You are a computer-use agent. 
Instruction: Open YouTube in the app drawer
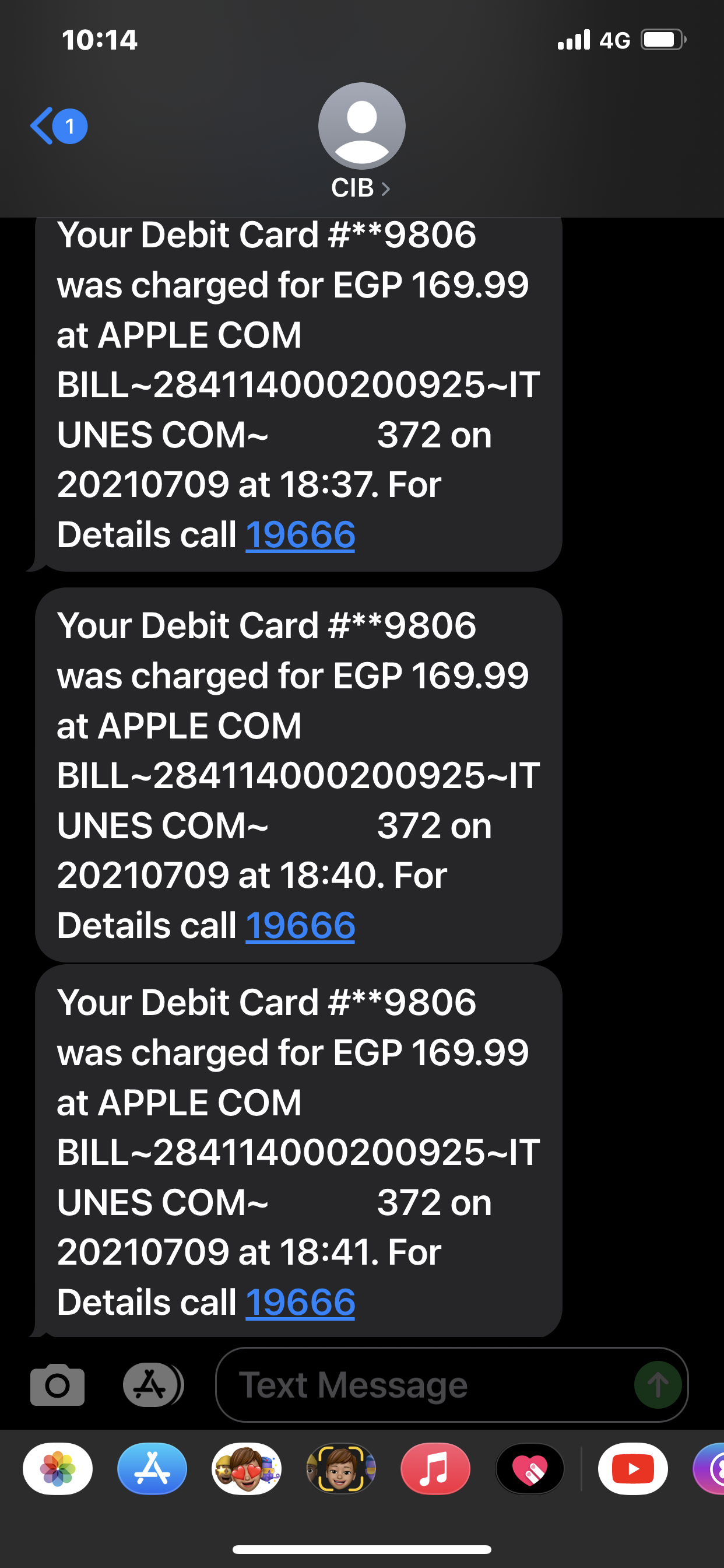pos(632,1469)
